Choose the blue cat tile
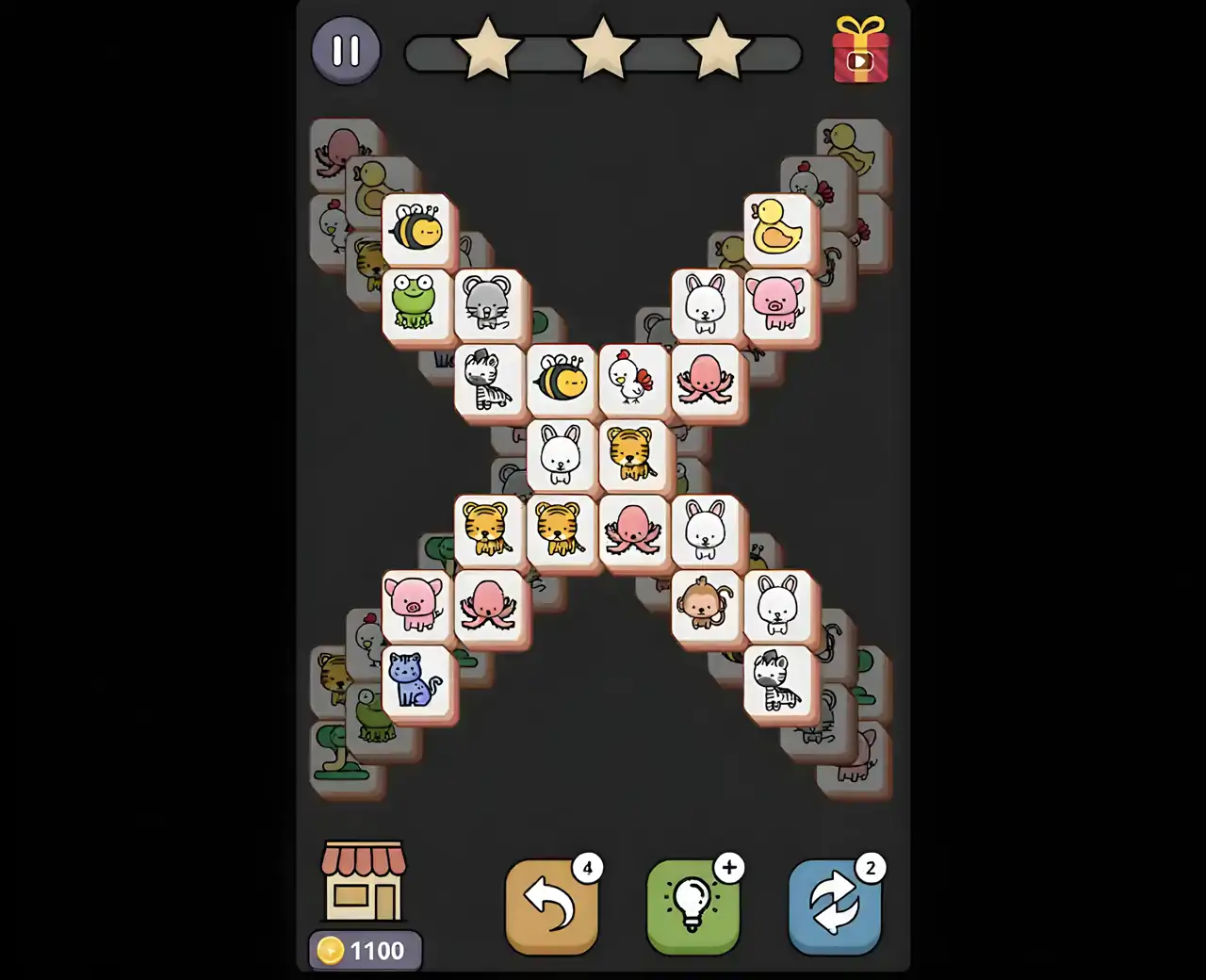 tap(416, 680)
